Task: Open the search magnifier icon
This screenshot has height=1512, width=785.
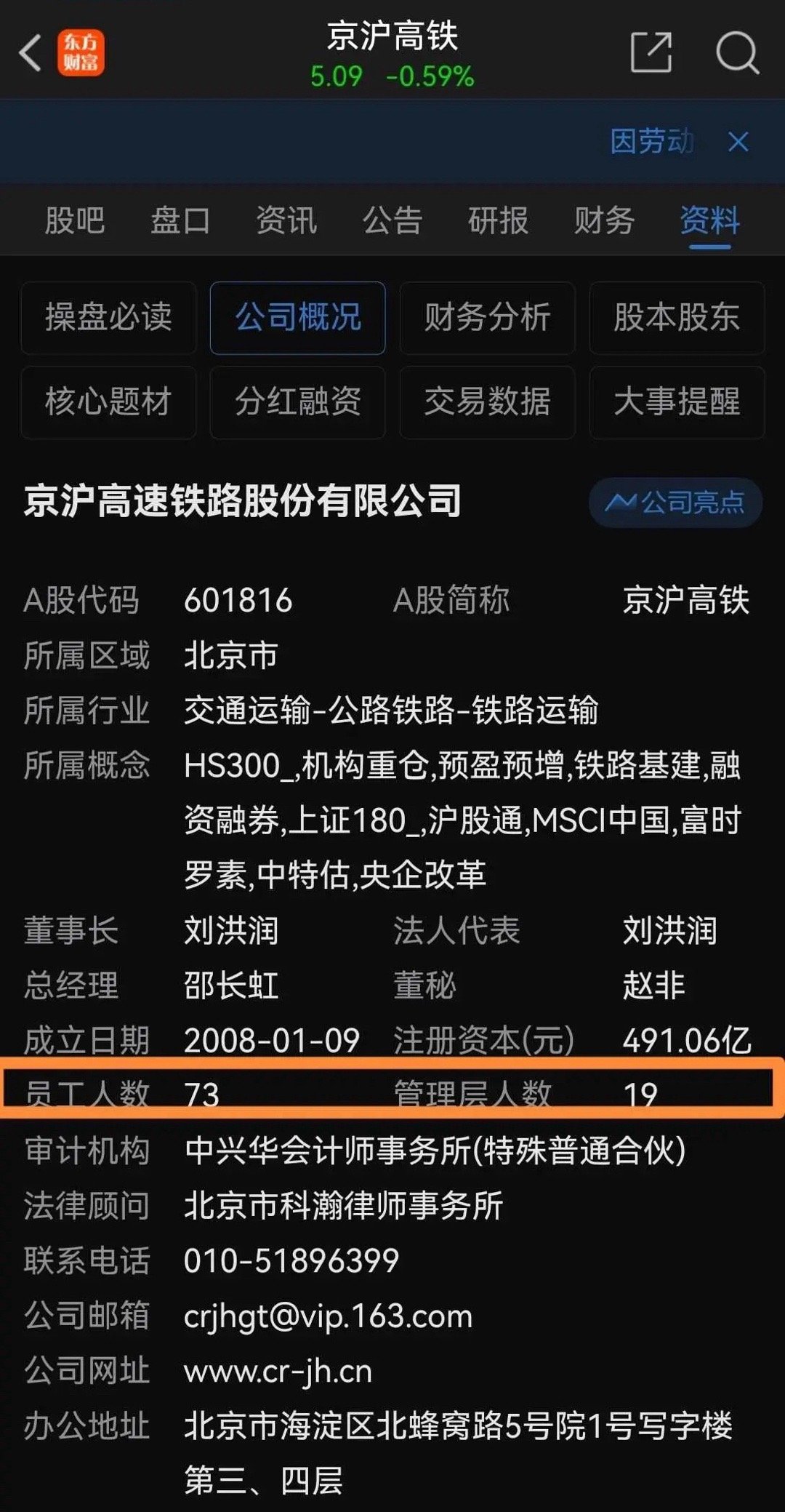Action: (737, 52)
